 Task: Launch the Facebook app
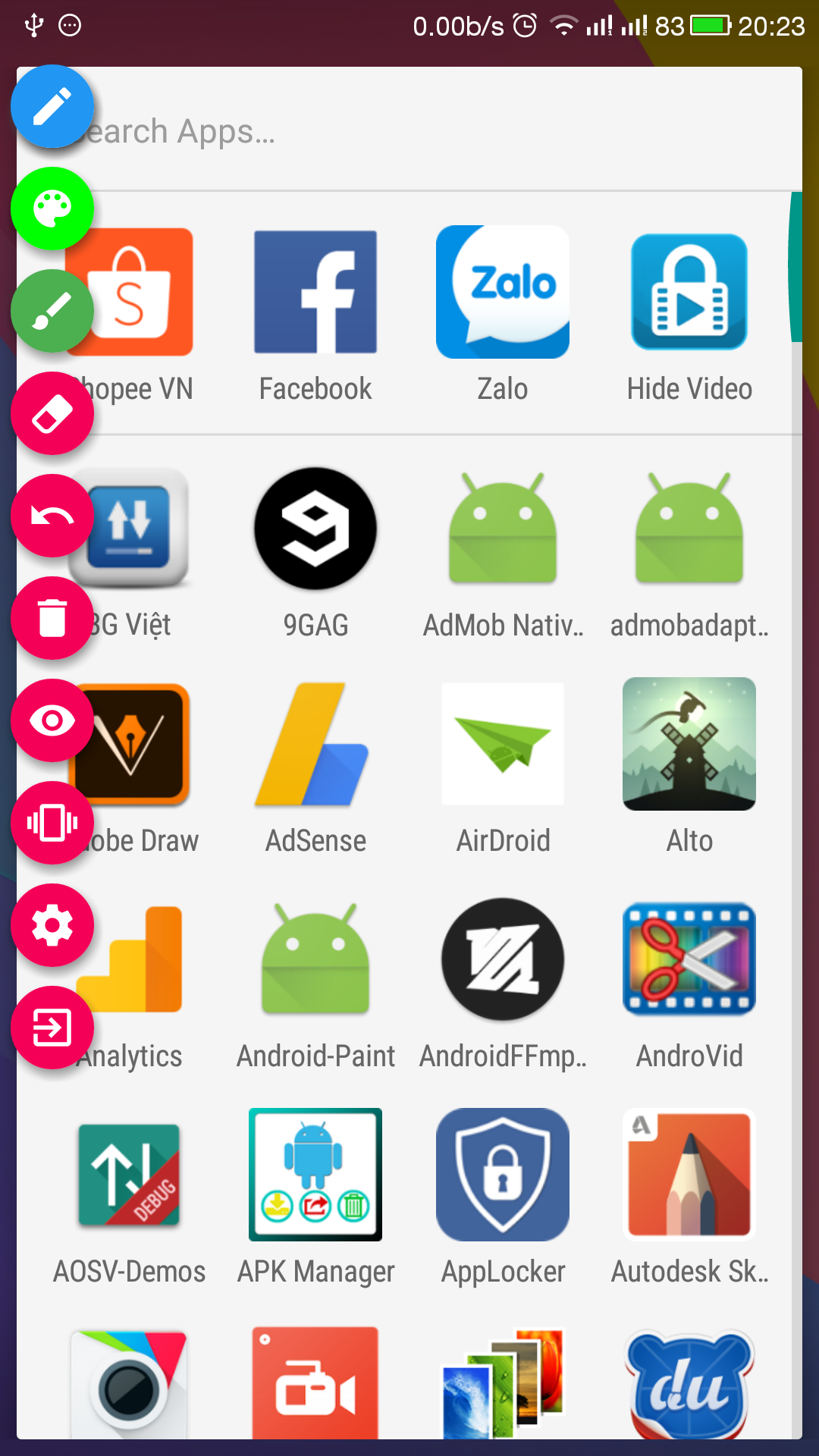(x=315, y=292)
